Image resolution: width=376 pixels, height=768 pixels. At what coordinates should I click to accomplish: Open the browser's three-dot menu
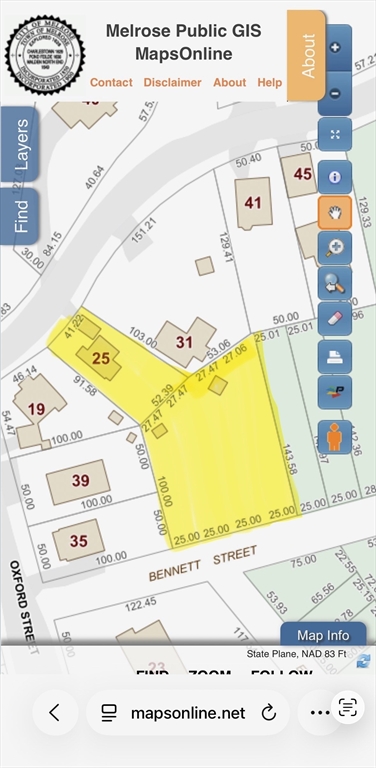pyautogui.click(x=320, y=713)
